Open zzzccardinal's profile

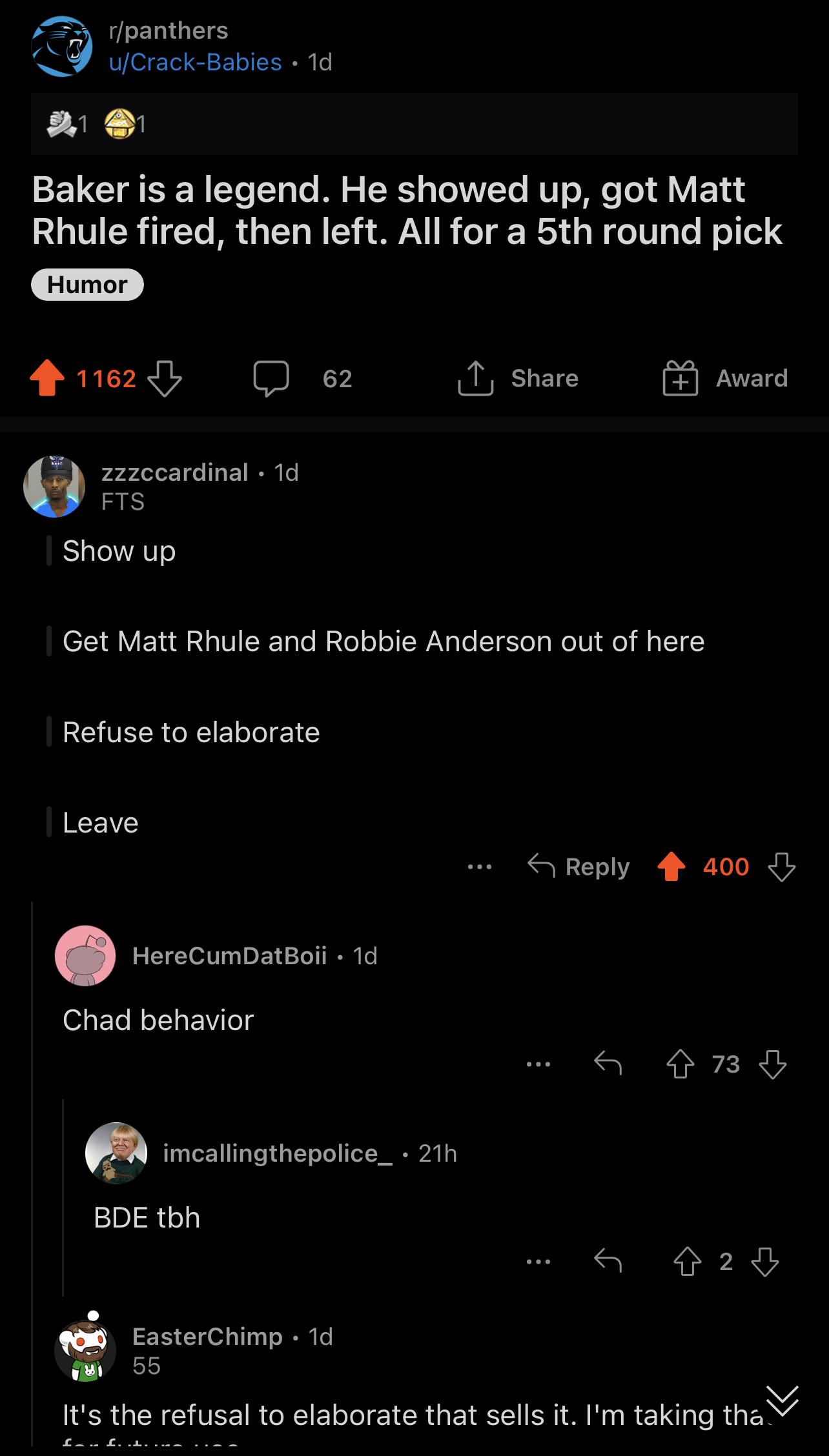(175, 472)
